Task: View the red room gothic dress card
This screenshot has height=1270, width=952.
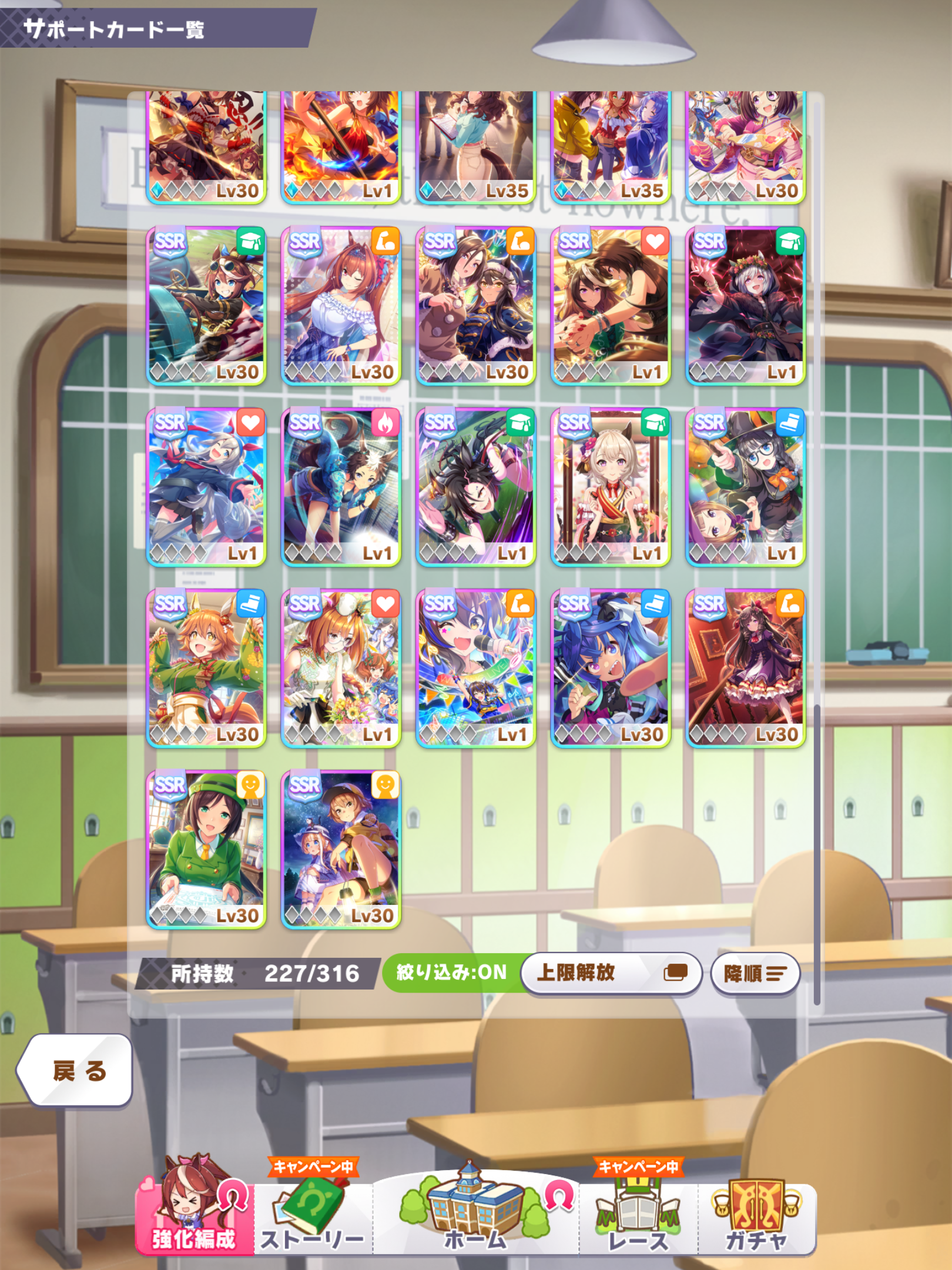Action: (x=745, y=668)
